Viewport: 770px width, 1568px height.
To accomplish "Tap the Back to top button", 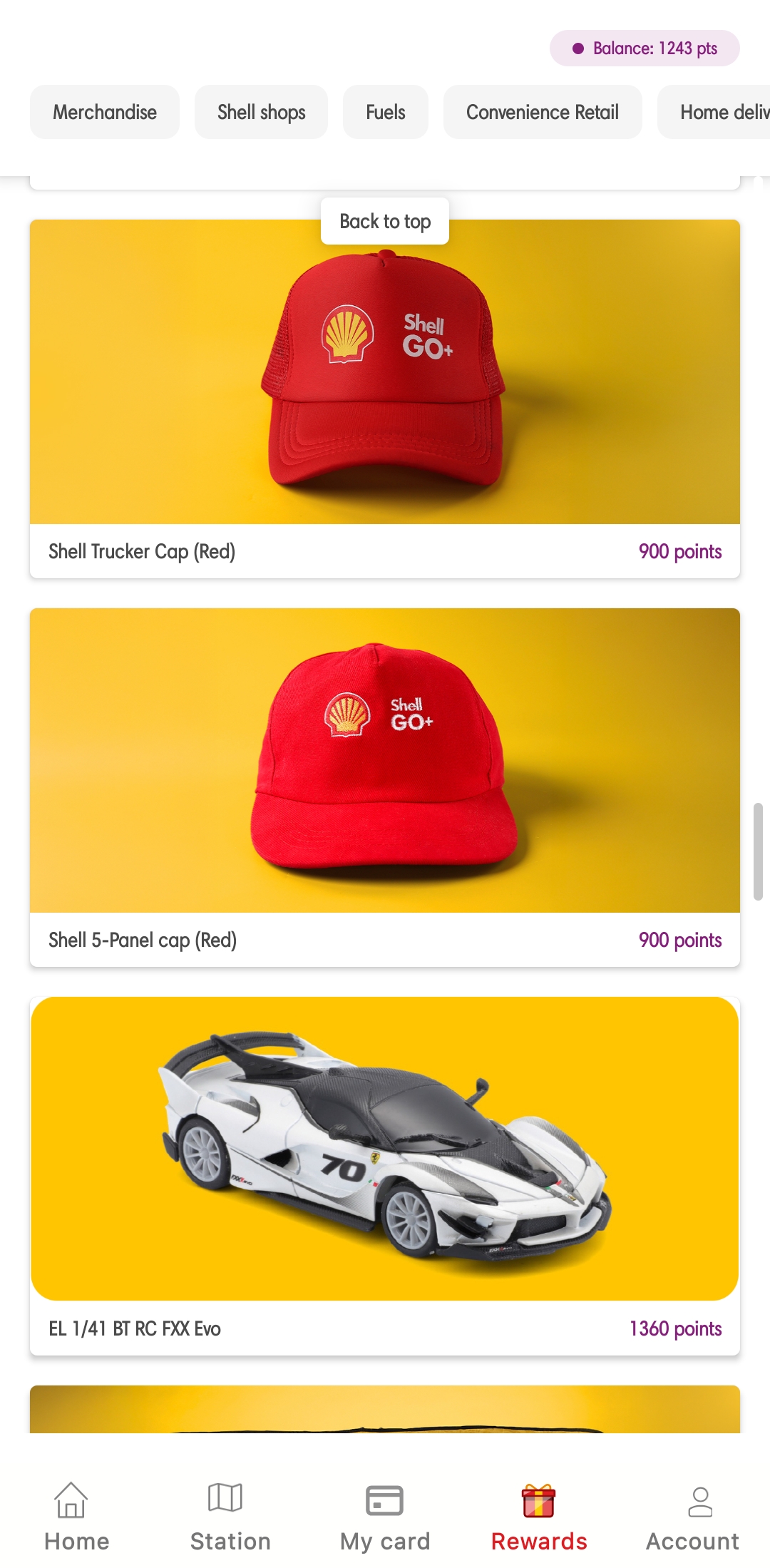I will 385,221.
